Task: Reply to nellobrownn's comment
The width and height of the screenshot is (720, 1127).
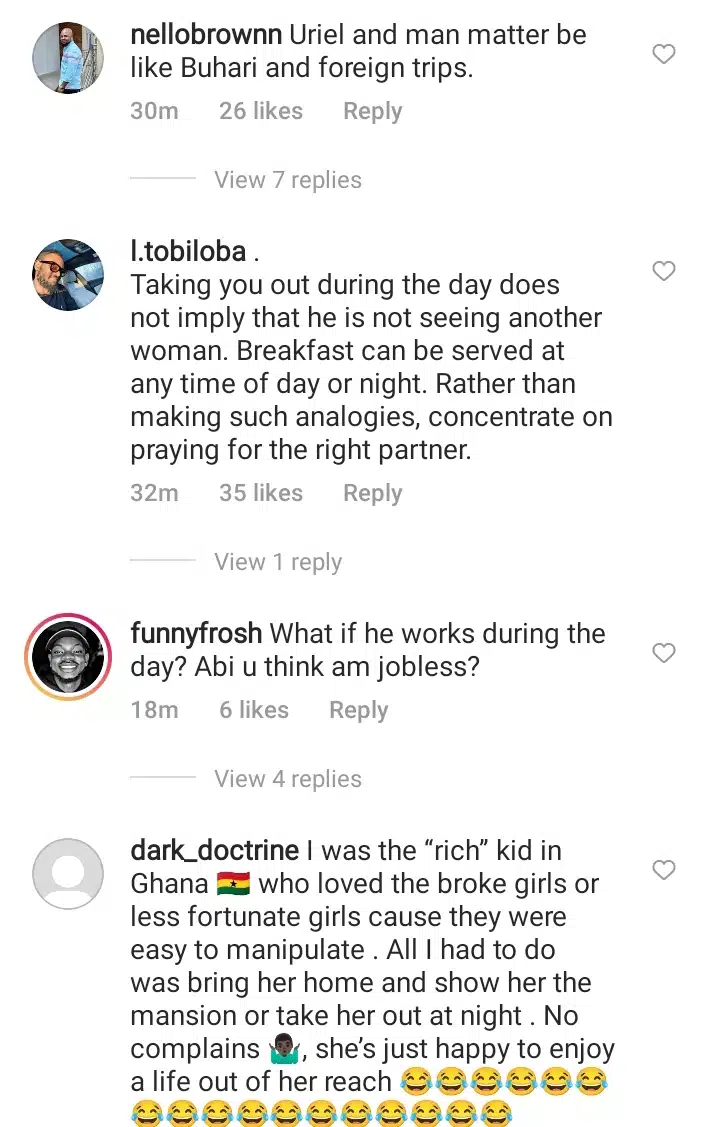Action: click(372, 111)
